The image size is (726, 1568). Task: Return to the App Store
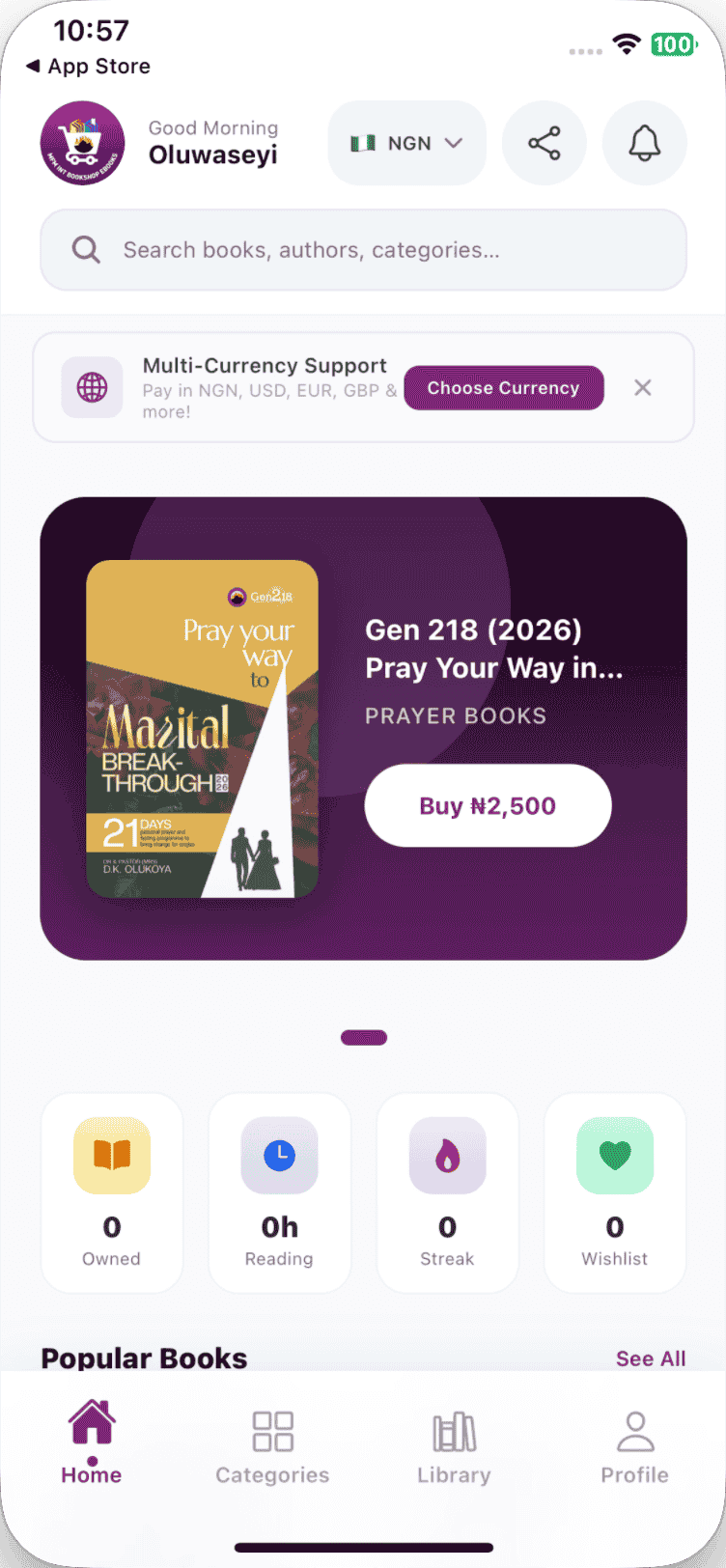coord(88,67)
